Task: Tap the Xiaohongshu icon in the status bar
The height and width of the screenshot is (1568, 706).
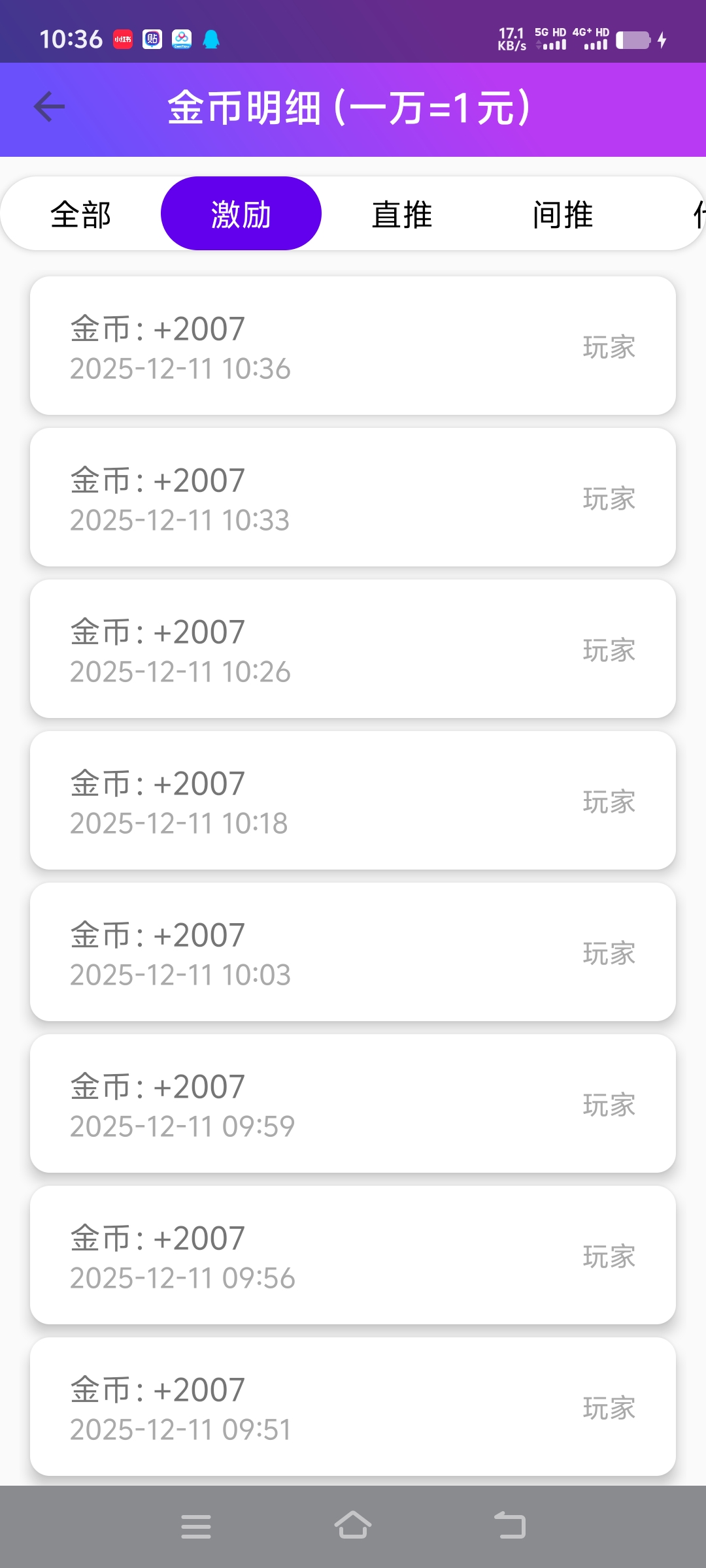Action: point(122,39)
